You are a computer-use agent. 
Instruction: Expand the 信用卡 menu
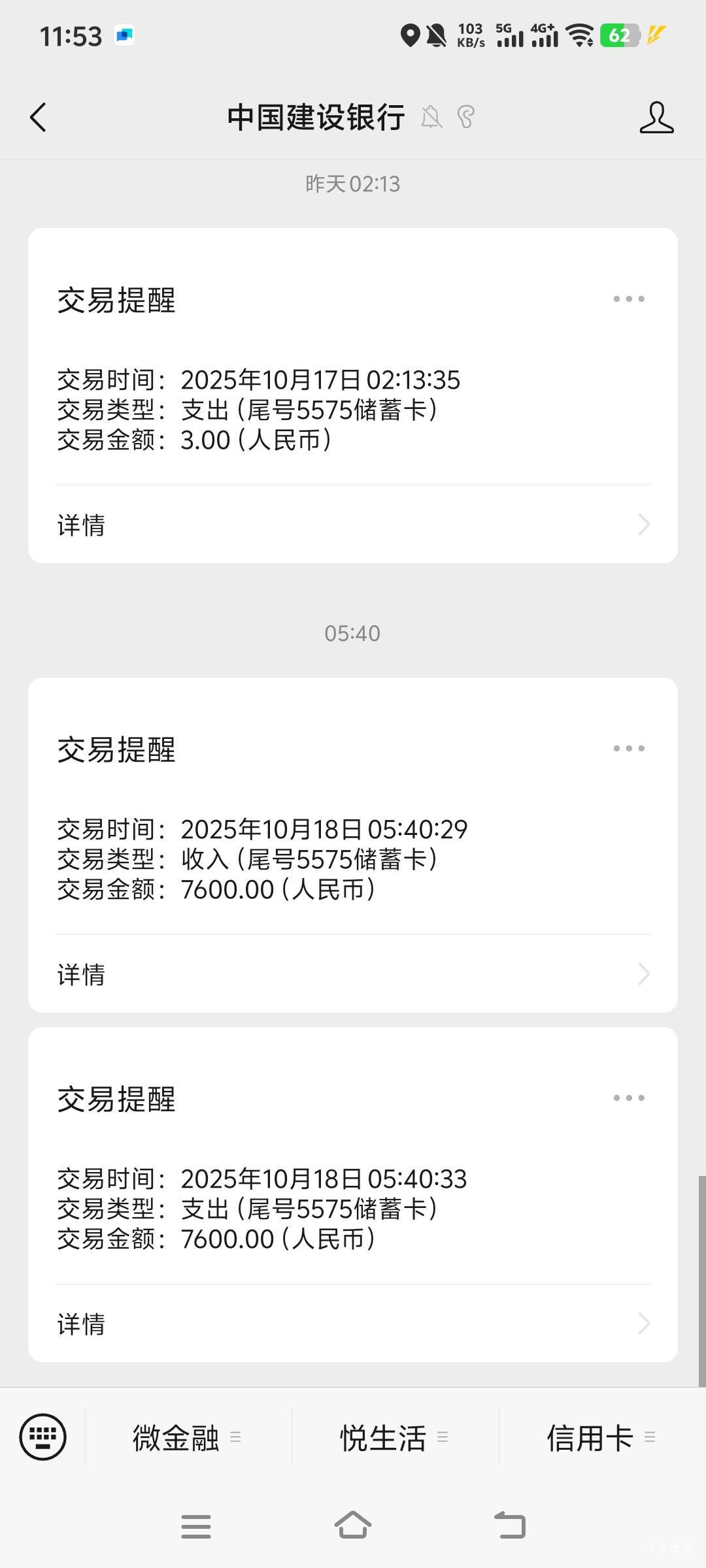click(x=601, y=1437)
